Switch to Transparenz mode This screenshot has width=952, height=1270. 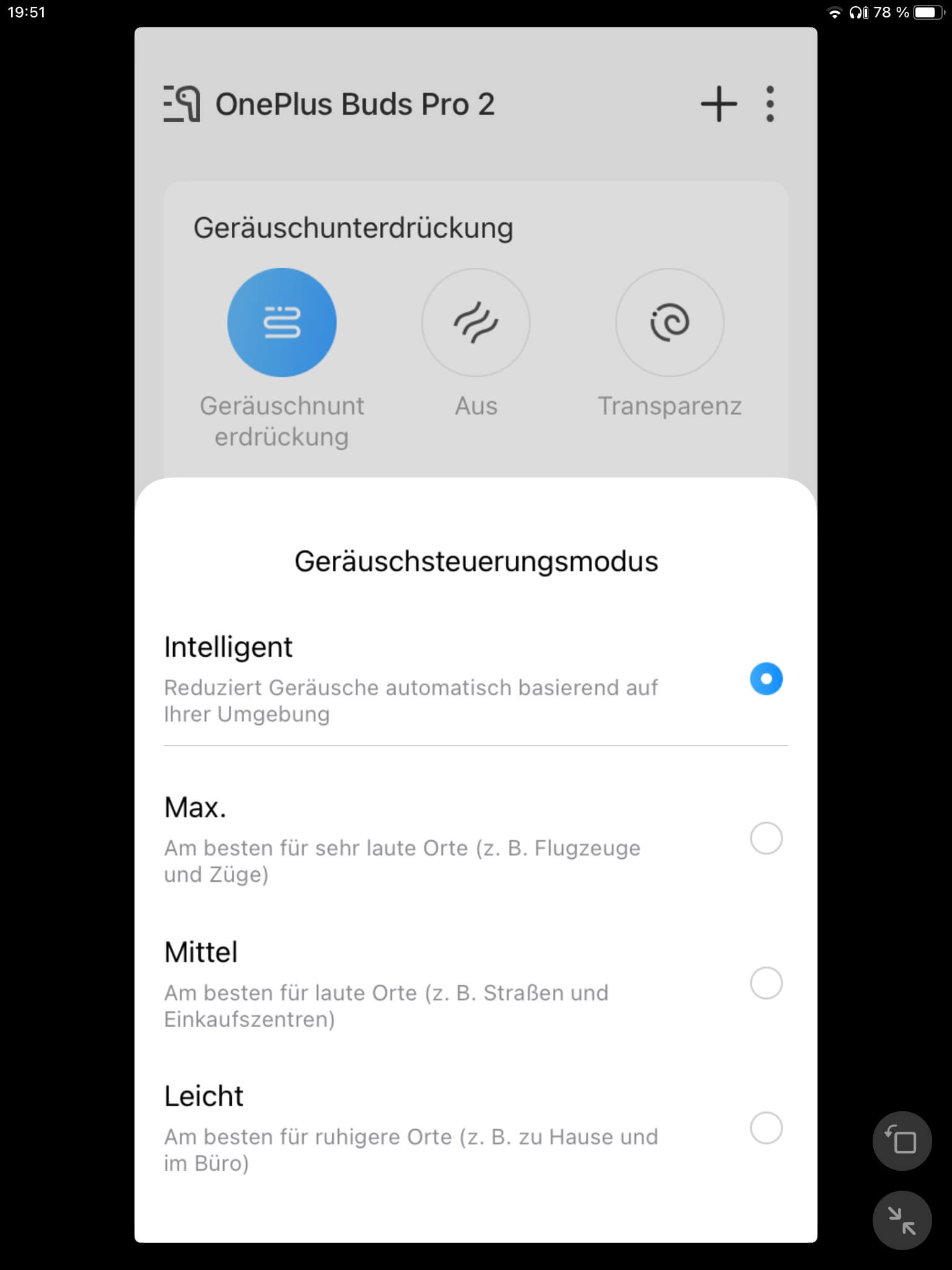pos(669,322)
